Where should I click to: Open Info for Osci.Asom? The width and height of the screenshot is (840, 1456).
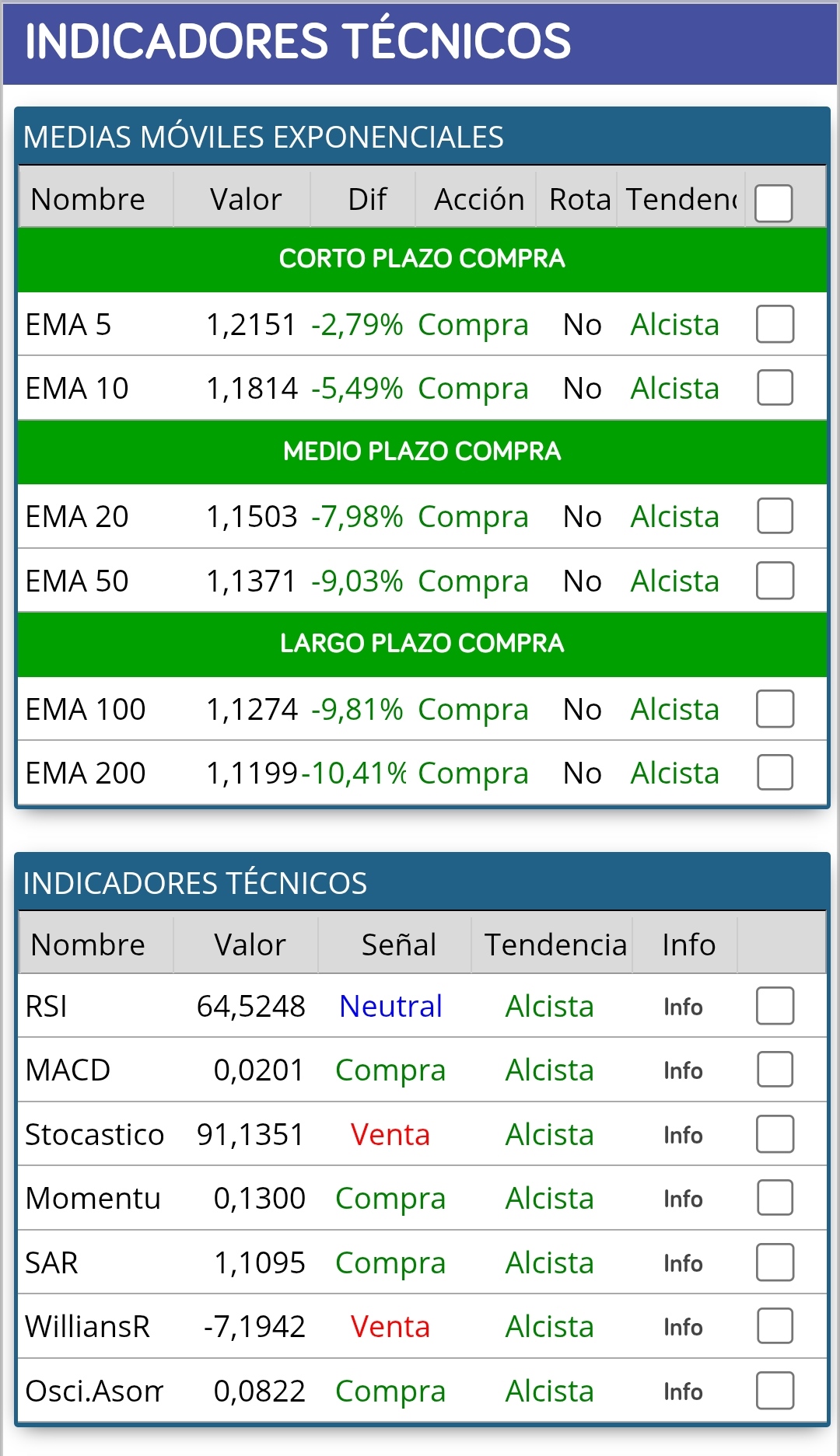[x=683, y=1391]
